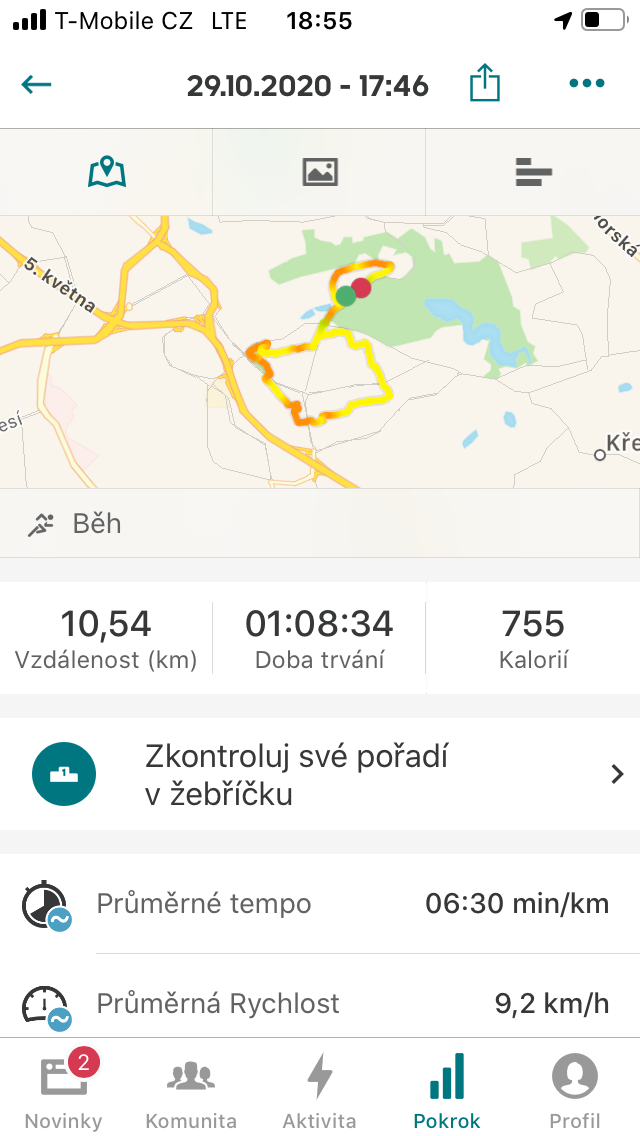Viewport: 640px width, 1136px height.
Task: Open the three-dot overflow menu
Action: [x=586, y=83]
